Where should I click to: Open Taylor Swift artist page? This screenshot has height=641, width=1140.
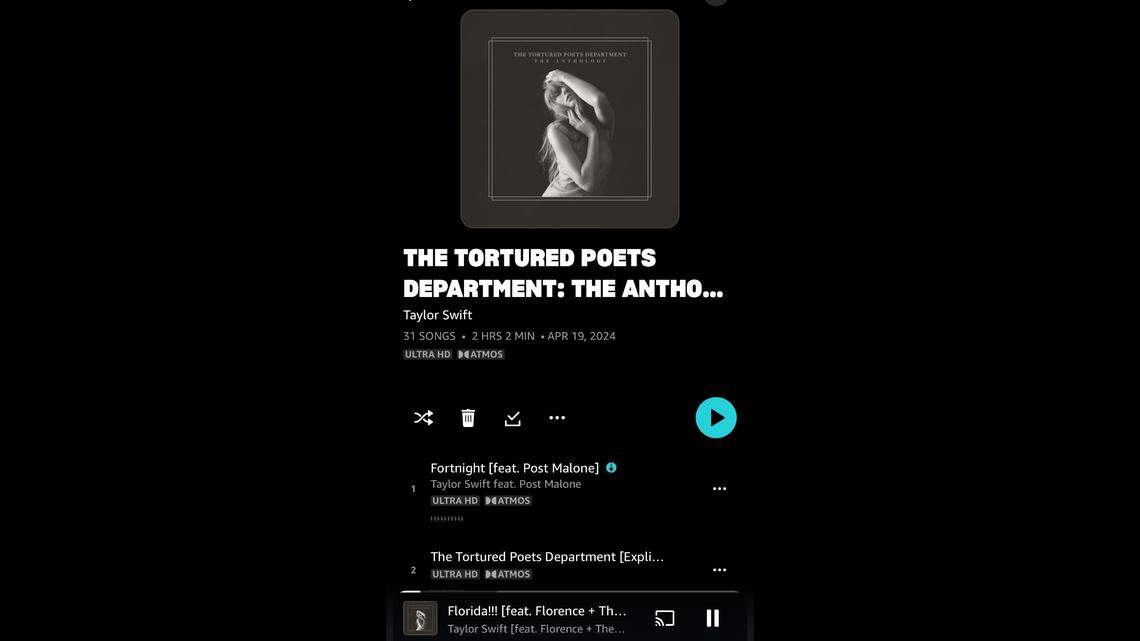(x=437, y=315)
